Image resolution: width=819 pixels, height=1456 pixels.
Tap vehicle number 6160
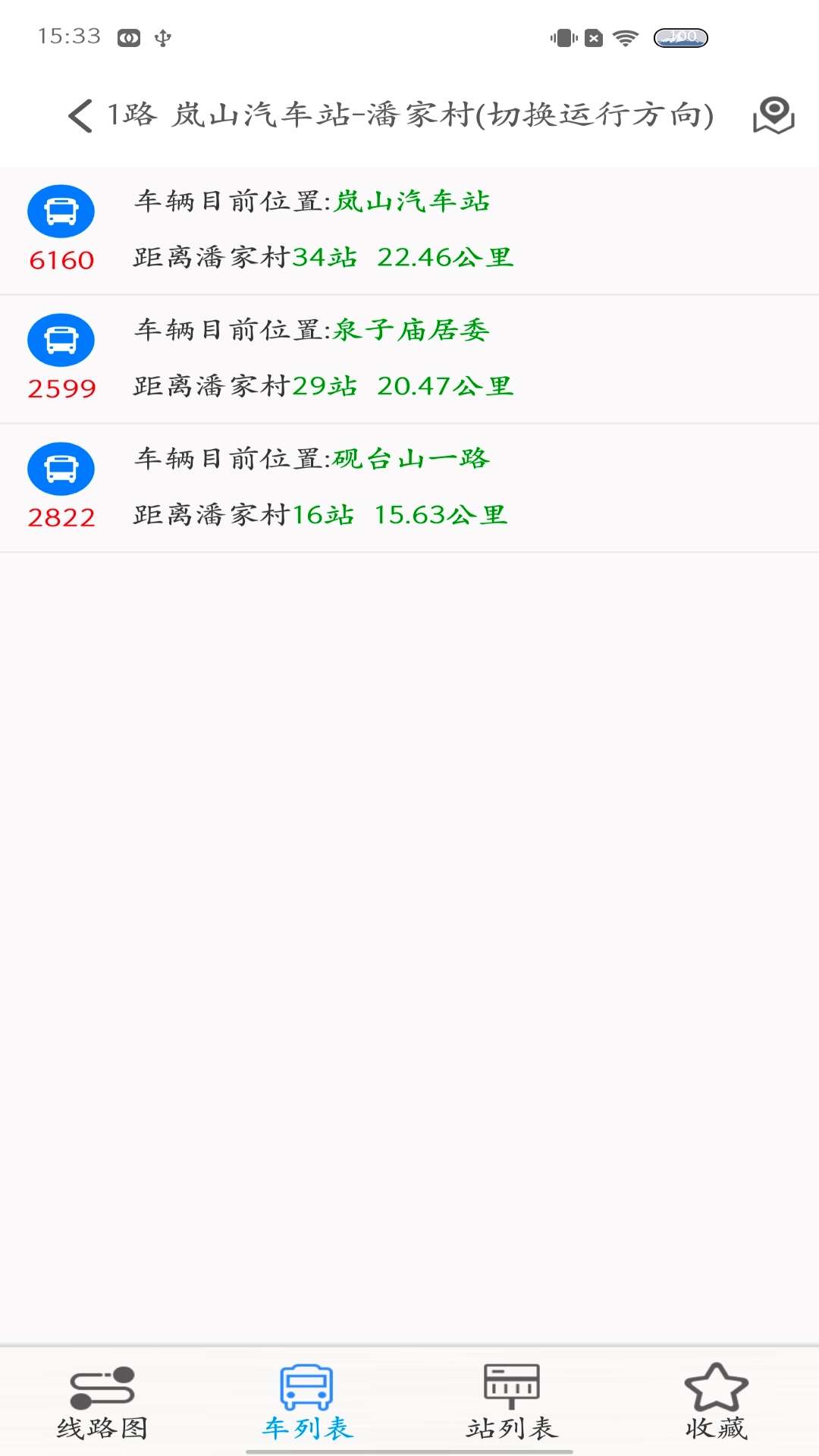pos(61,261)
